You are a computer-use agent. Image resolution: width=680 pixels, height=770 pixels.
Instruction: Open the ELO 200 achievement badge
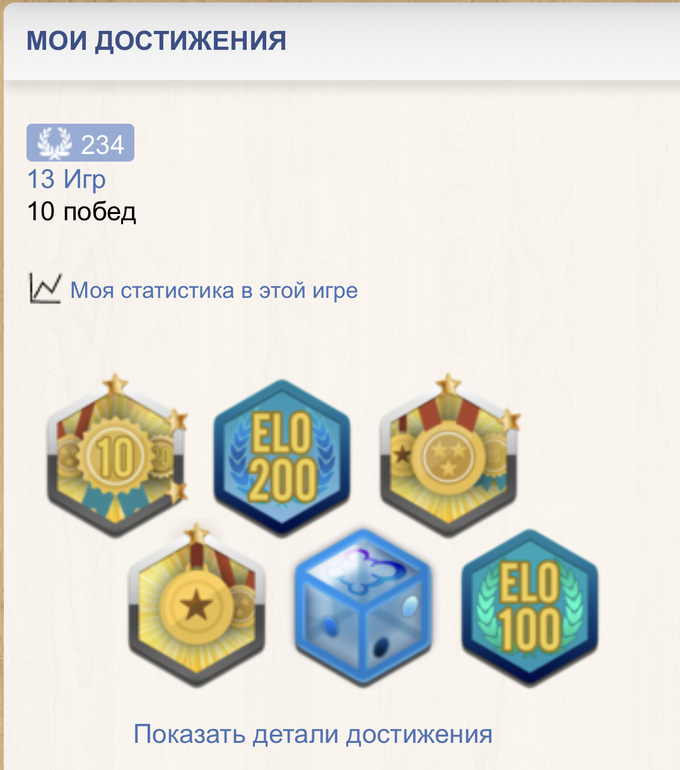coord(282,458)
